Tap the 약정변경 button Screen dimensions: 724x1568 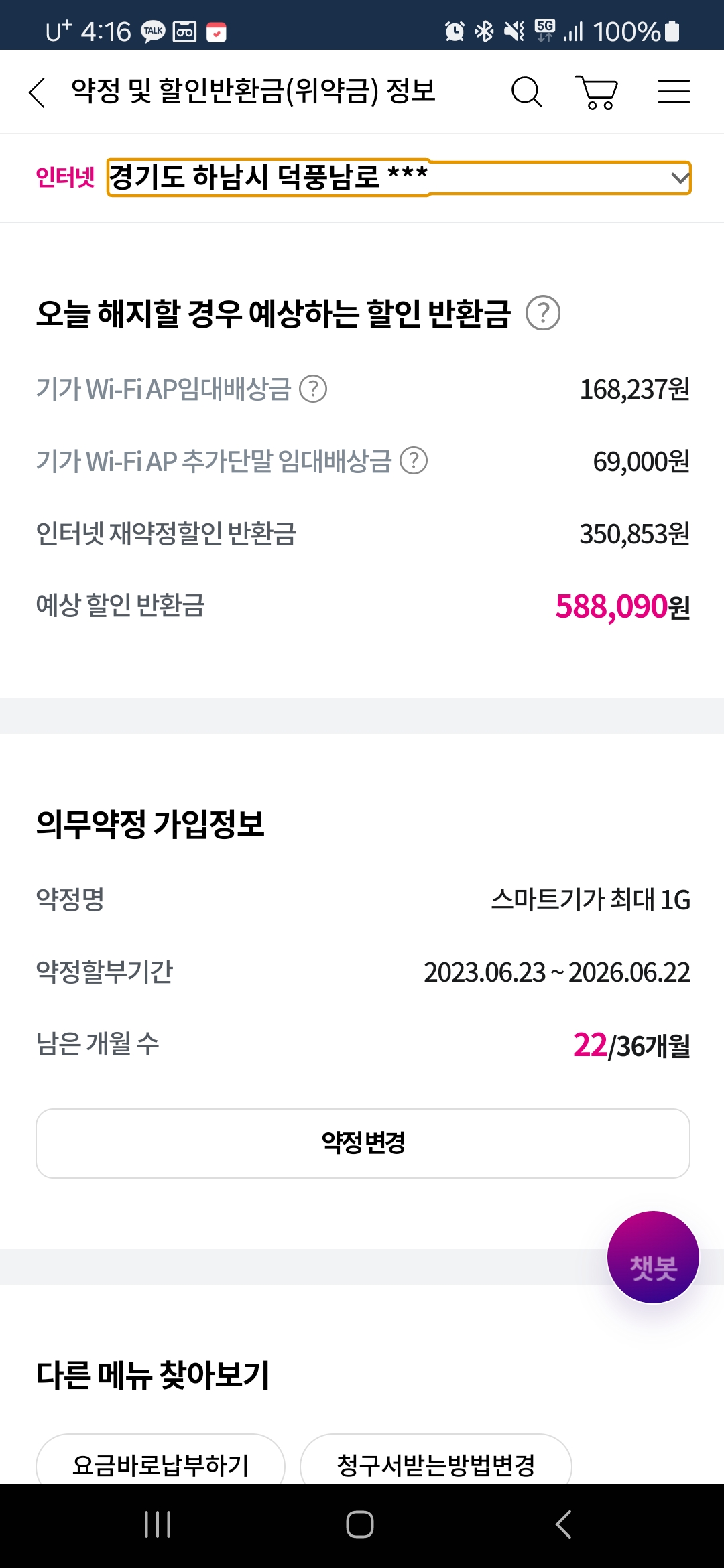click(363, 1143)
